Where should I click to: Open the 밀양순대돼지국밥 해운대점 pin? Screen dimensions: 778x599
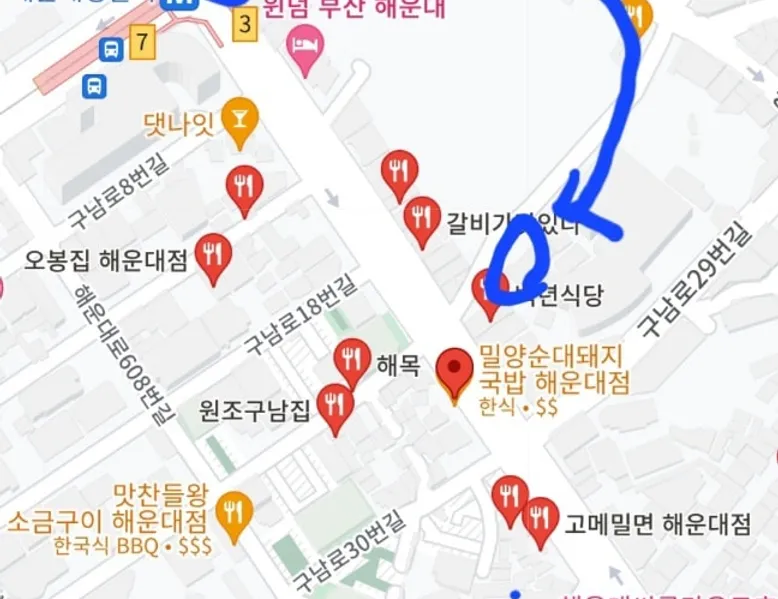click(x=456, y=373)
